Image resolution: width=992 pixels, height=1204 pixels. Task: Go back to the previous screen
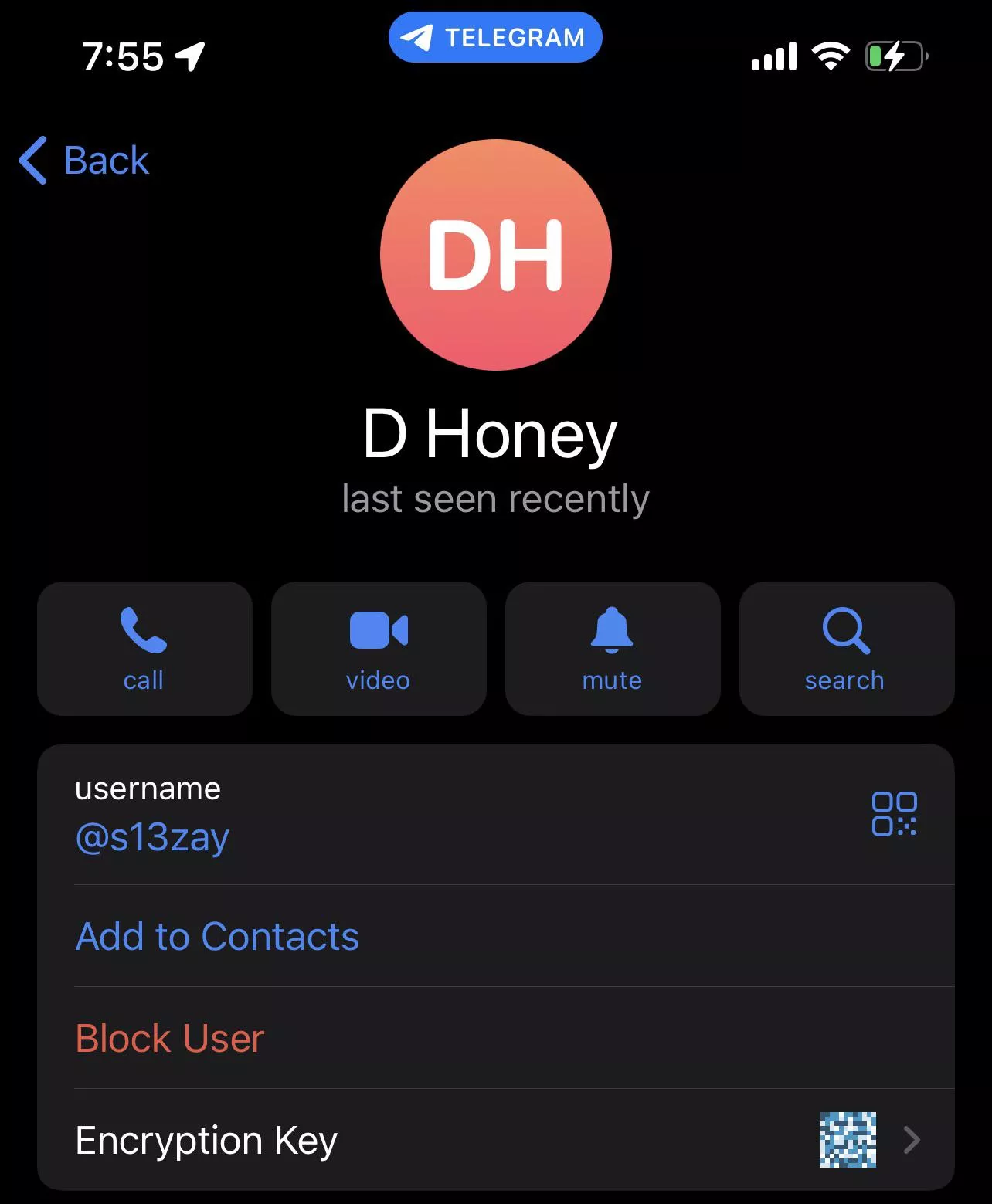(84, 161)
